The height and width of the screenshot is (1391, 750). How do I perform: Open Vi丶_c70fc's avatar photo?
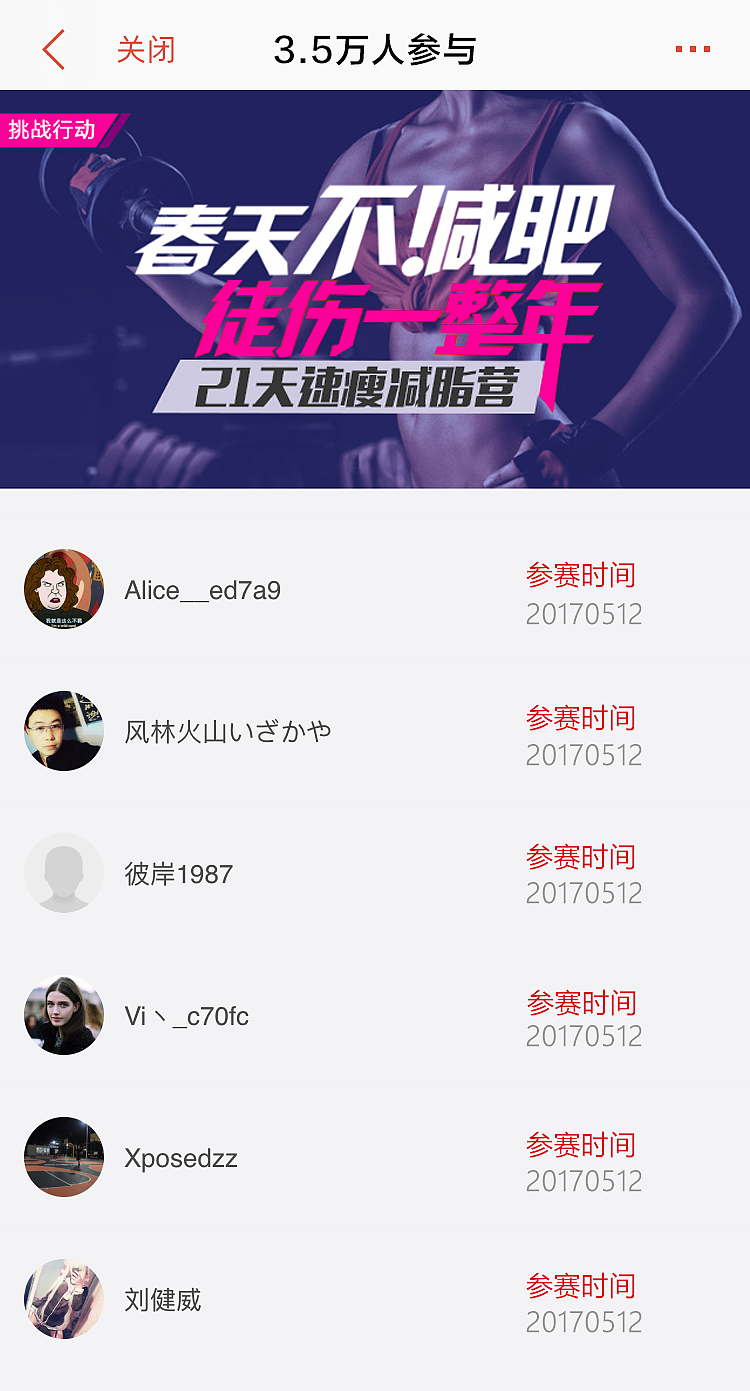pyautogui.click(x=64, y=1015)
